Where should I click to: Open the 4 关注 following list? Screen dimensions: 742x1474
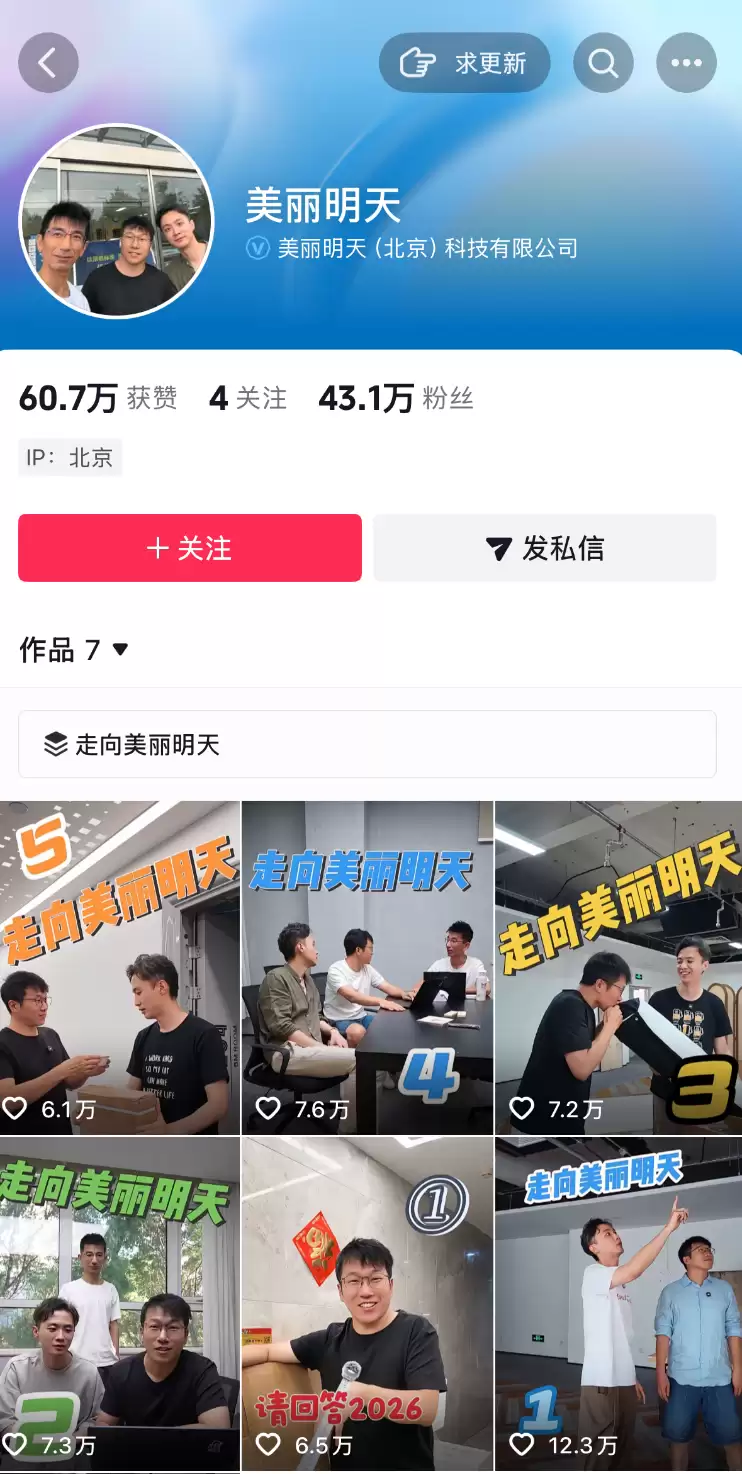248,399
